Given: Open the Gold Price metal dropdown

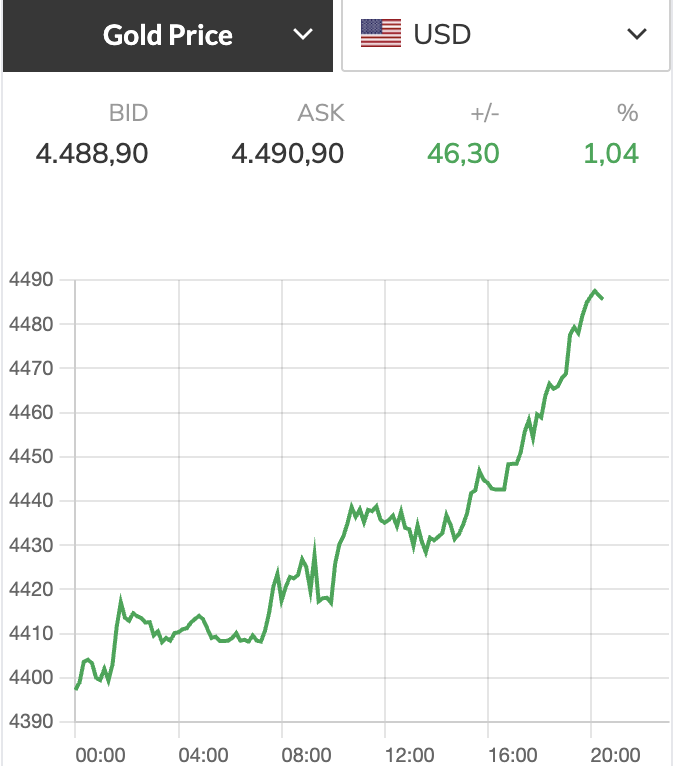Looking at the screenshot, I should click(x=168, y=36).
